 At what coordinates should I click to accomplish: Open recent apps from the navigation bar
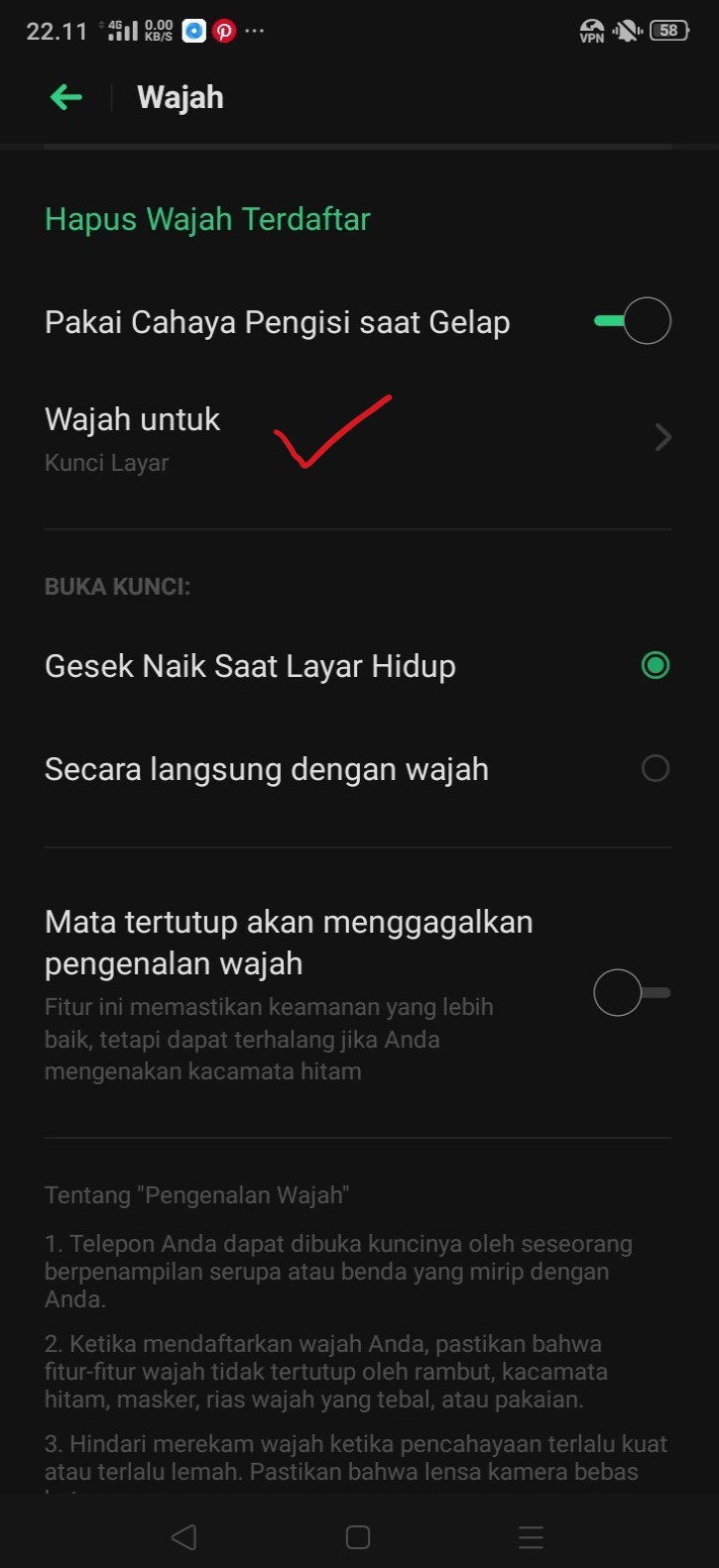(x=531, y=1536)
